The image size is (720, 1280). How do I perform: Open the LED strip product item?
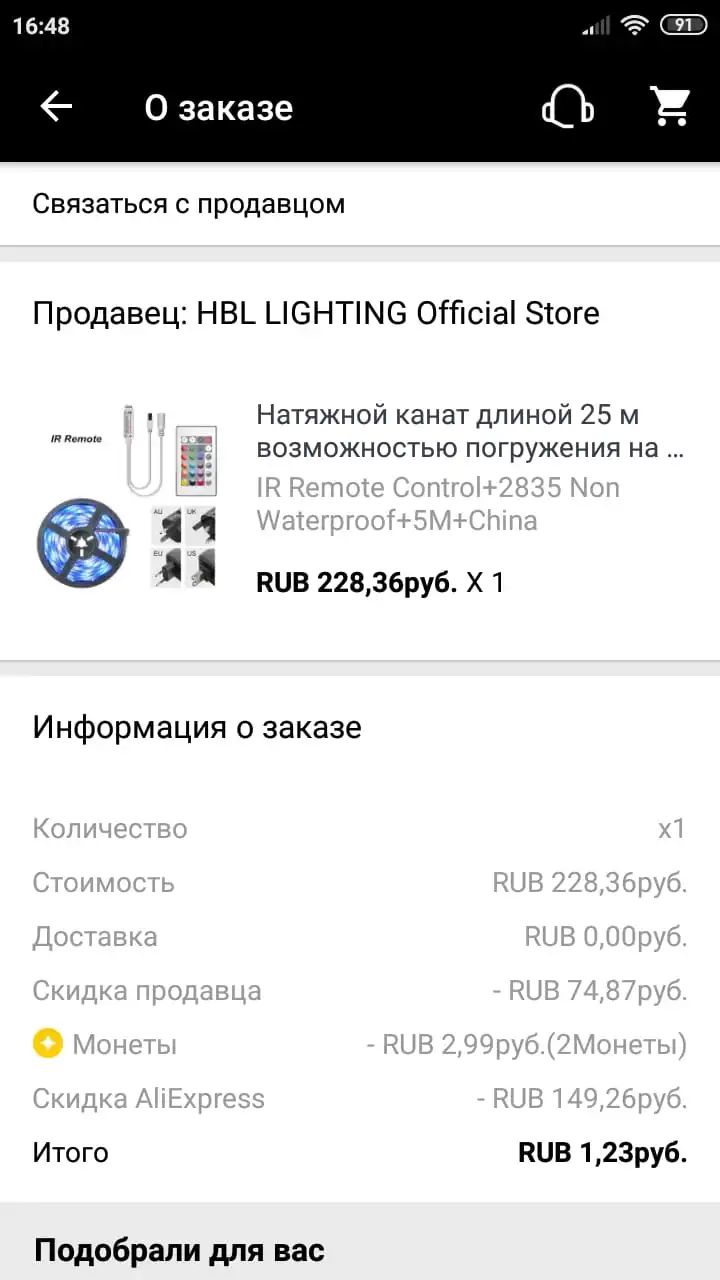pyautogui.click(x=360, y=499)
